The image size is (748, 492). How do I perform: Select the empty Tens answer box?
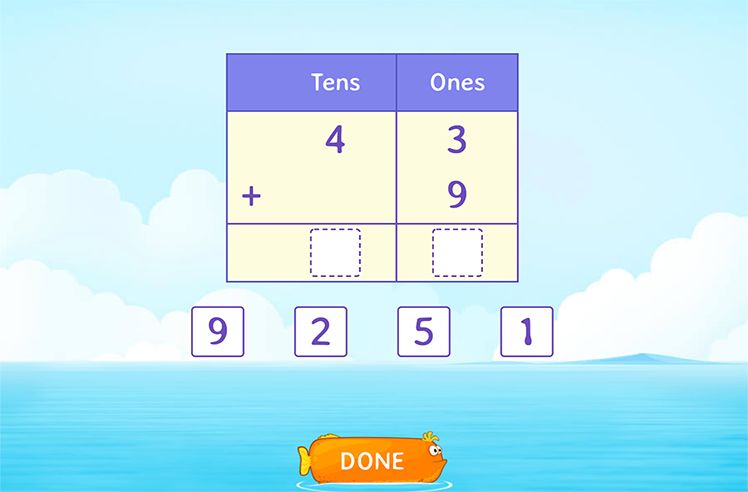pyautogui.click(x=335, y=253)
